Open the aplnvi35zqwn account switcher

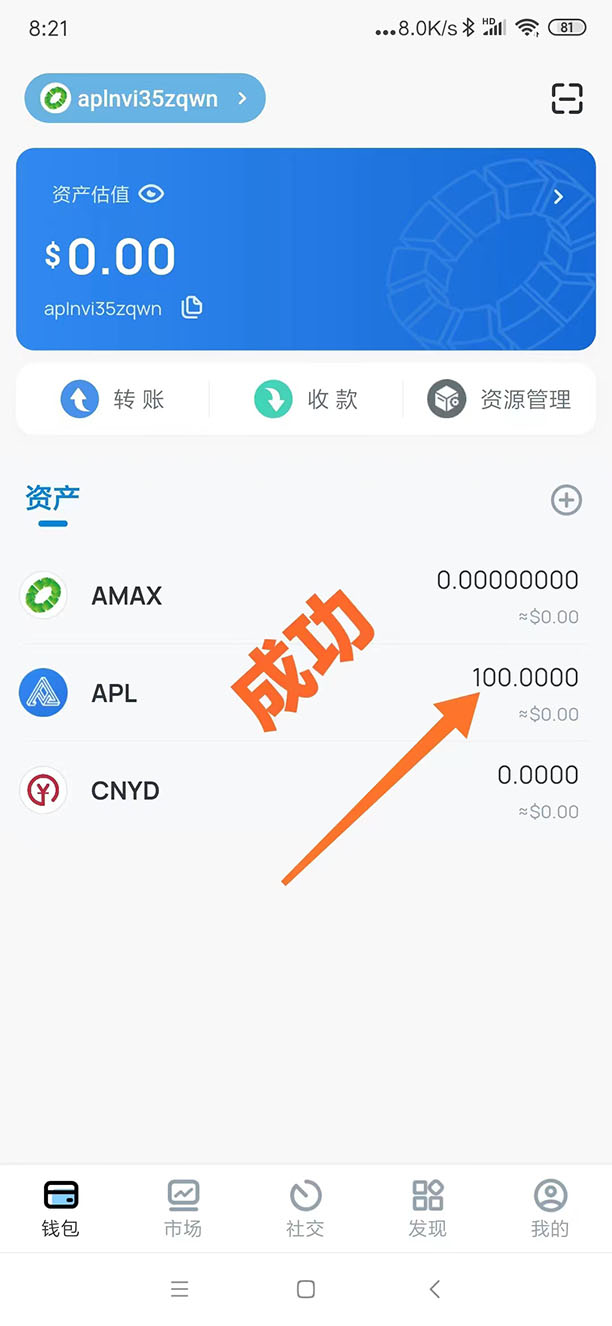click(x=145, y=99)
